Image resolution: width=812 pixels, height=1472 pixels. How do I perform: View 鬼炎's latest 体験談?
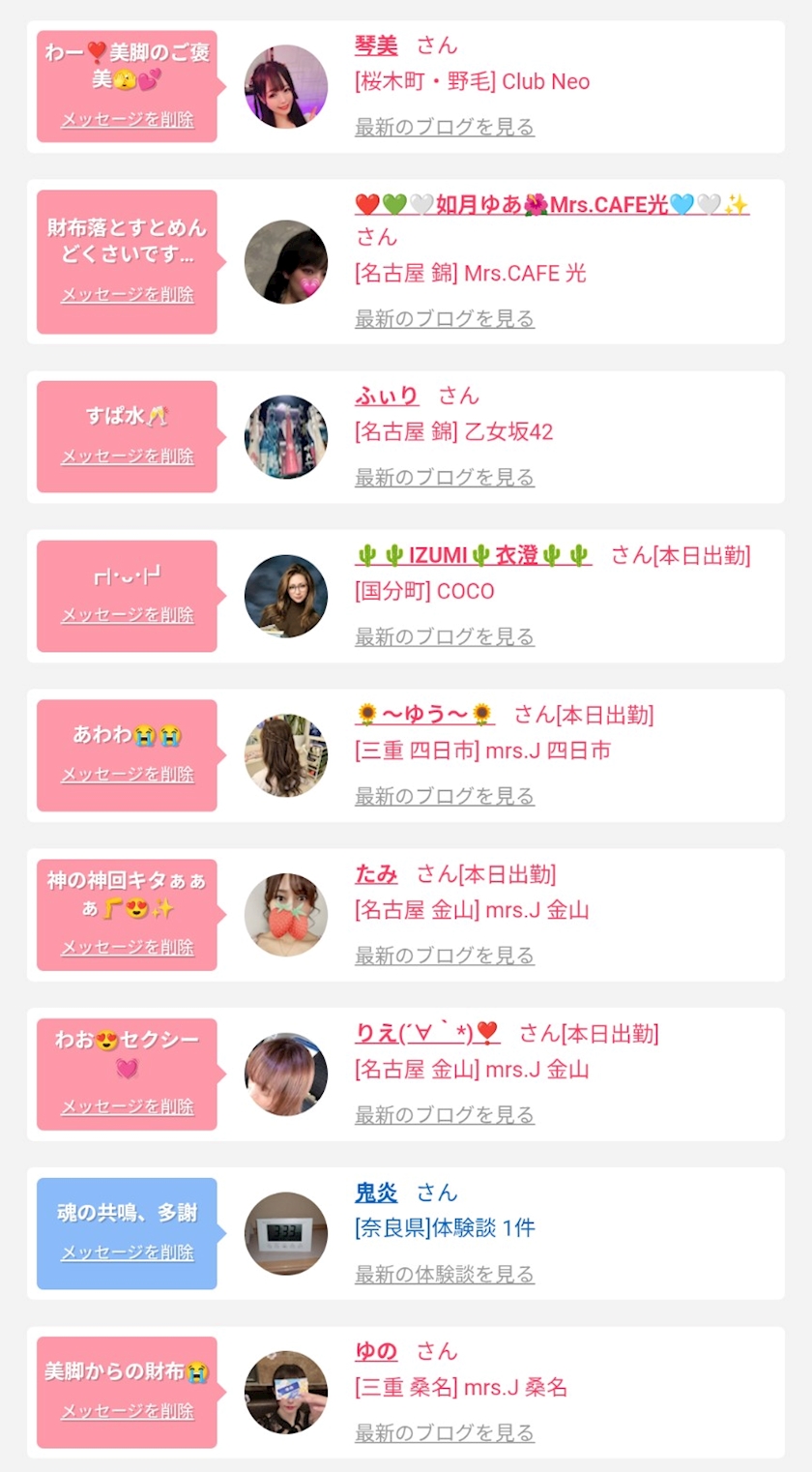(x=445, y=1274)
